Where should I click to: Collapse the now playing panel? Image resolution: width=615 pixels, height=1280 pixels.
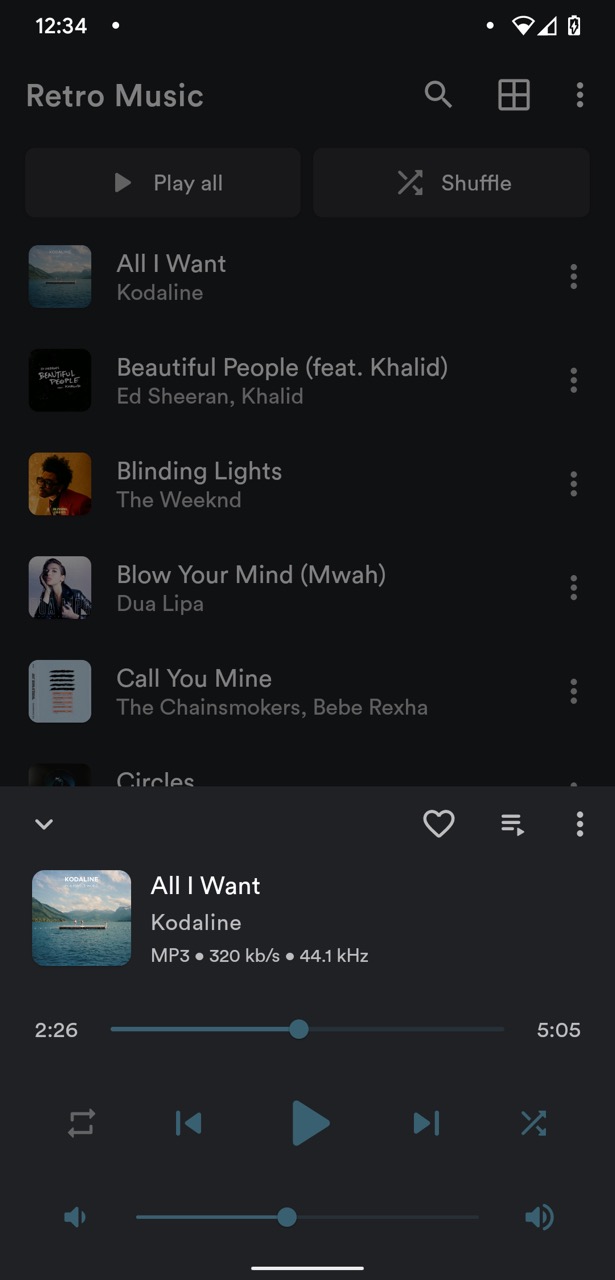click(x=44, y=824)
